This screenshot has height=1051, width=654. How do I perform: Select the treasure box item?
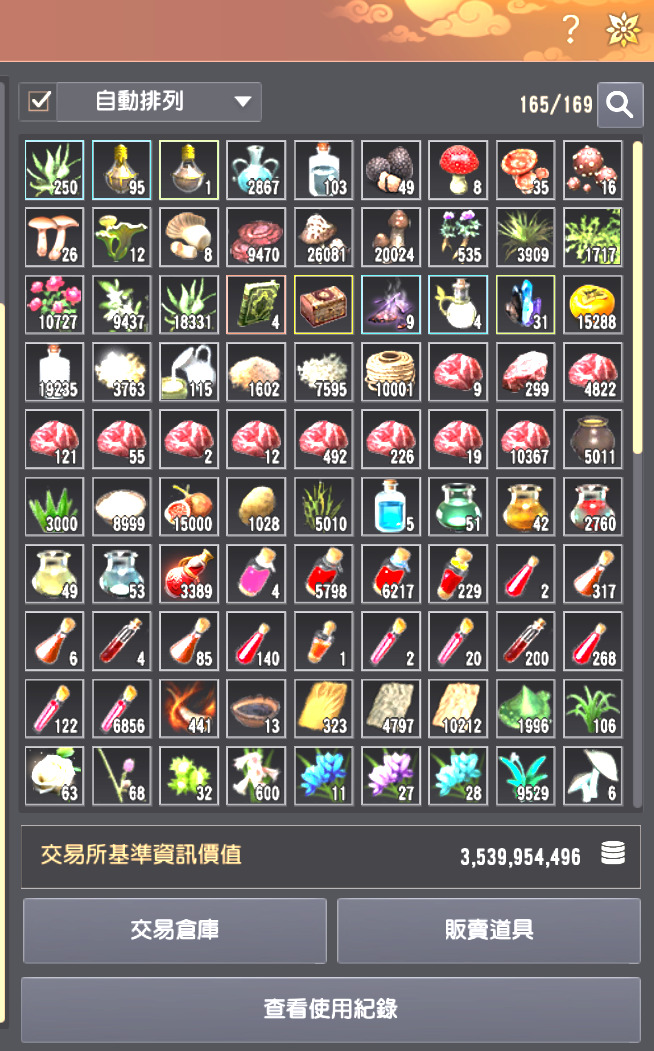(x=323, y=304)
